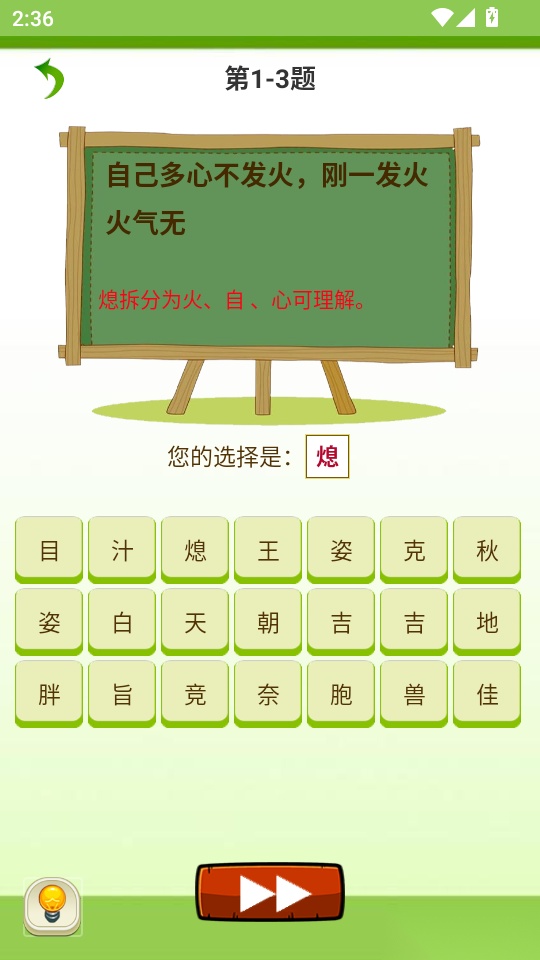This screenshot has height=960, width=540.
Task: Pick the 熄 tile in the grid
Action: coord(195,550)
